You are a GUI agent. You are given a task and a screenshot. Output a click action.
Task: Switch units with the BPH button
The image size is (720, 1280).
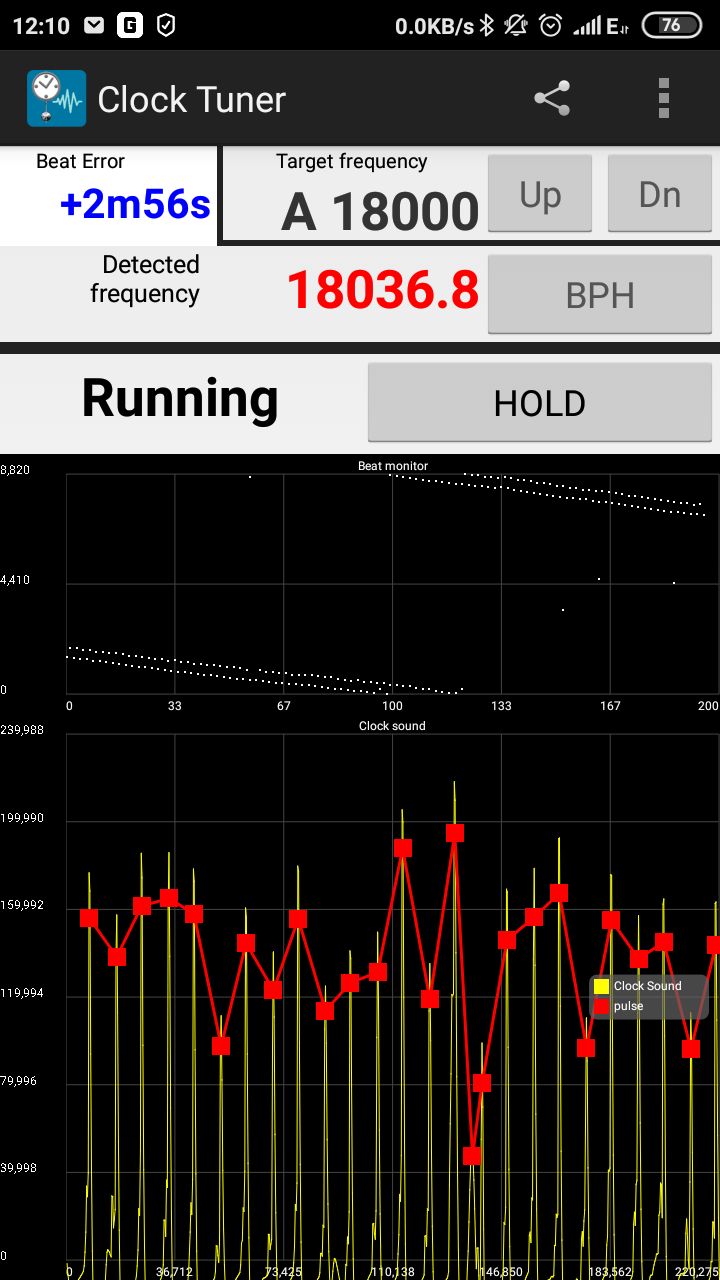[599, 295]
